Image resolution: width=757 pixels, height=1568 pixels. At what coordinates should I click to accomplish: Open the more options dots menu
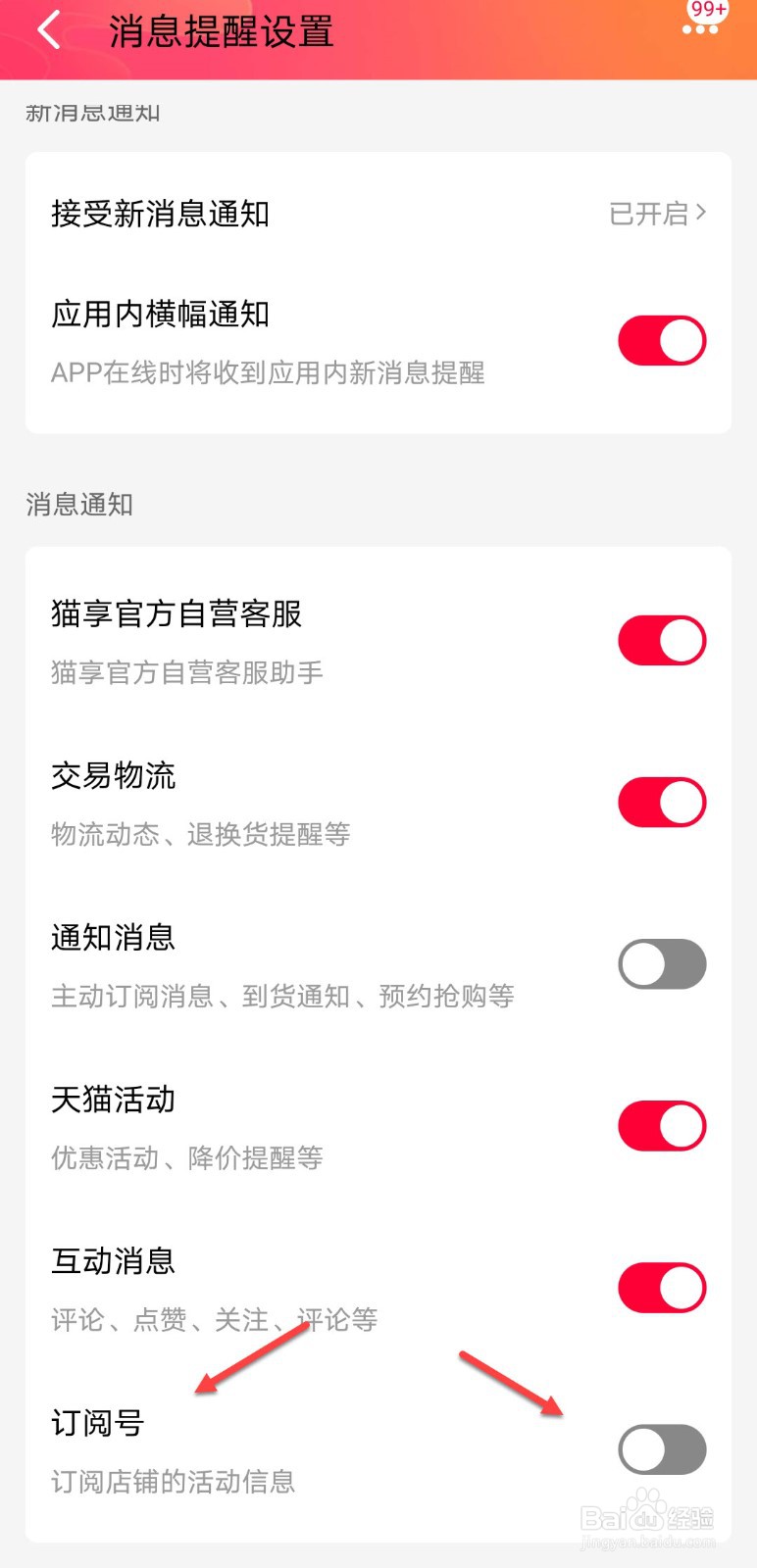coord(700,29)
